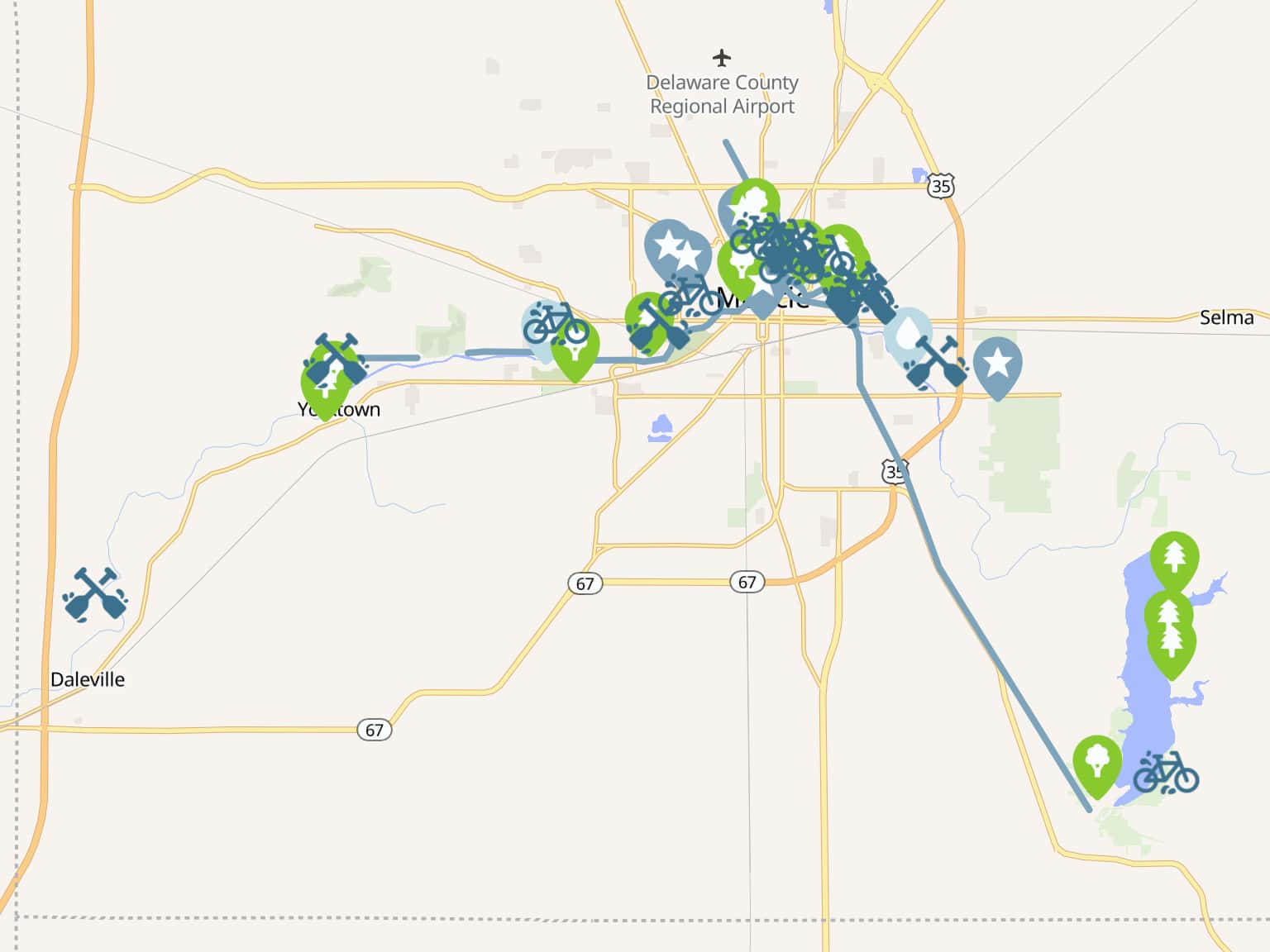
Task: Tap the lone star pin east of Muncie
Action: pyautogui.click(x=997, y=364)
